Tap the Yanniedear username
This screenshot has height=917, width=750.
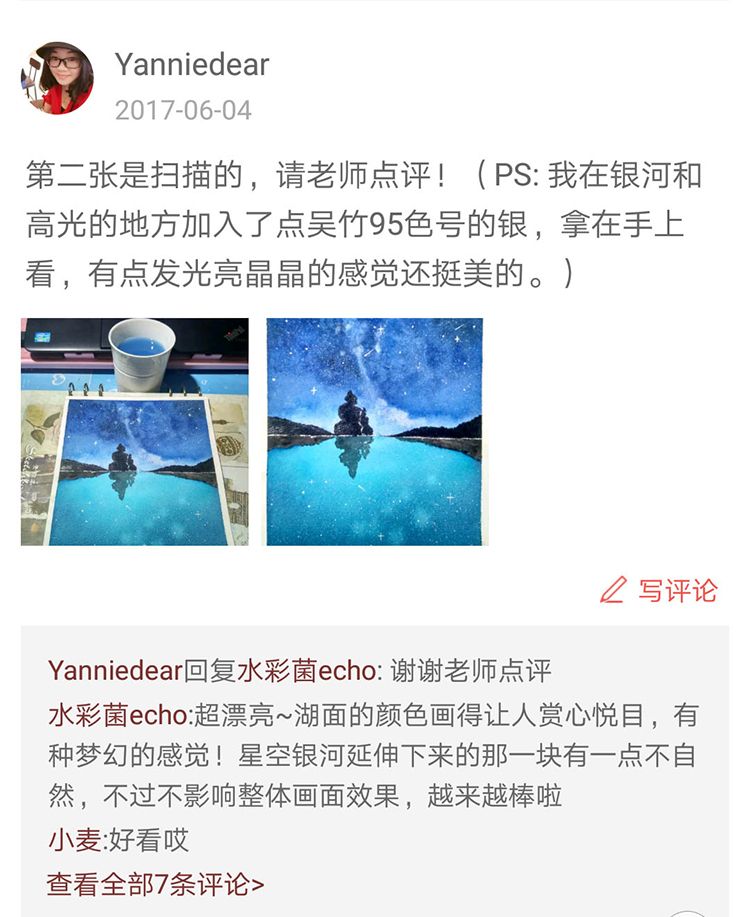click(191, 64)
